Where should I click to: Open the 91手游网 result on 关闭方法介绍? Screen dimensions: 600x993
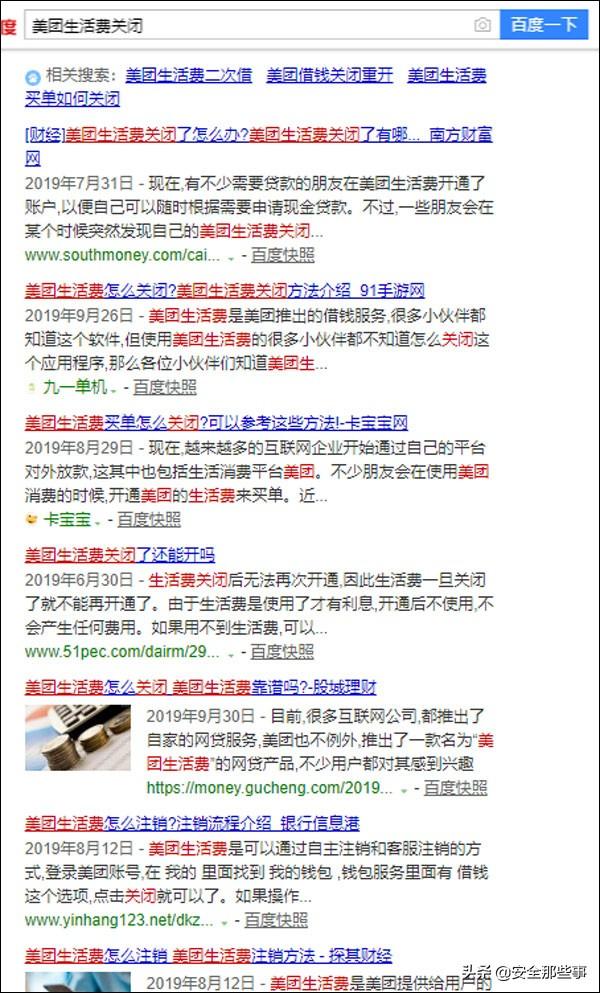[x=225, y=291]
